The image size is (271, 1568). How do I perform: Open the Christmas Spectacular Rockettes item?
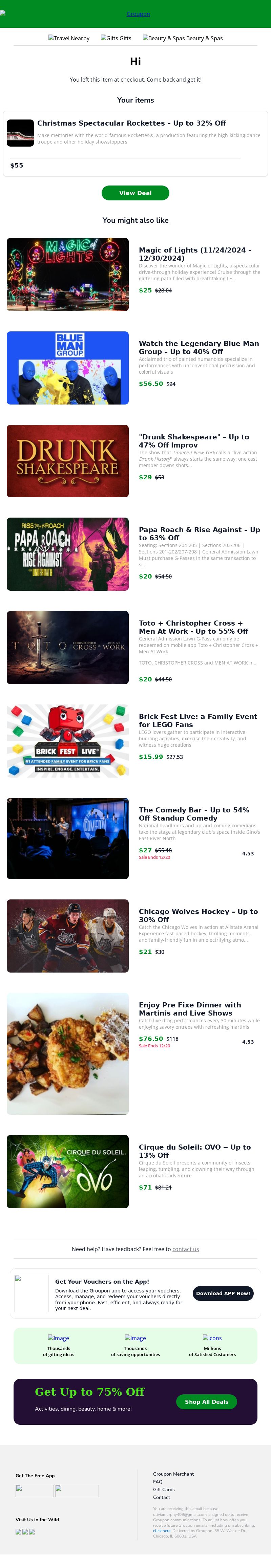click(131, 123)
